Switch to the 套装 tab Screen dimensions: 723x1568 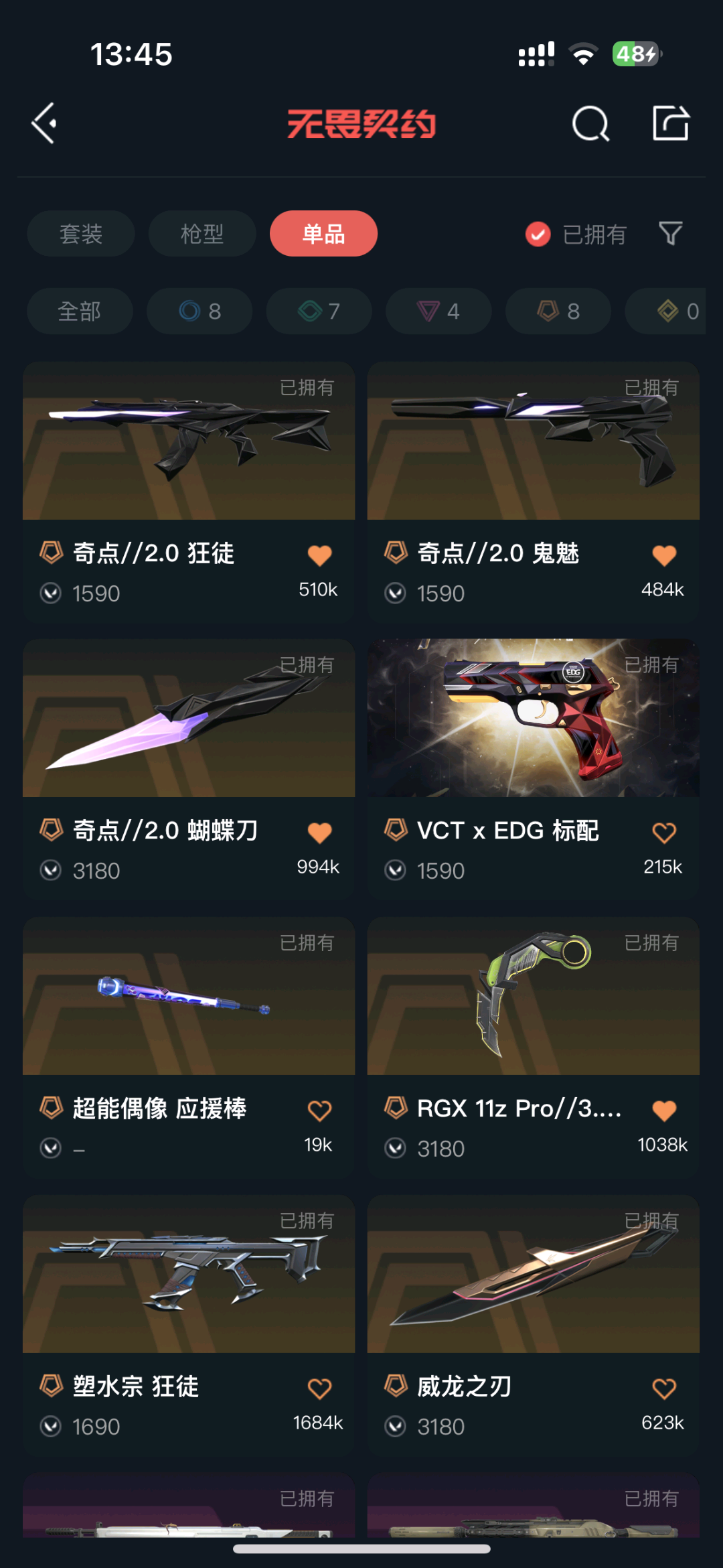[81, 234]
